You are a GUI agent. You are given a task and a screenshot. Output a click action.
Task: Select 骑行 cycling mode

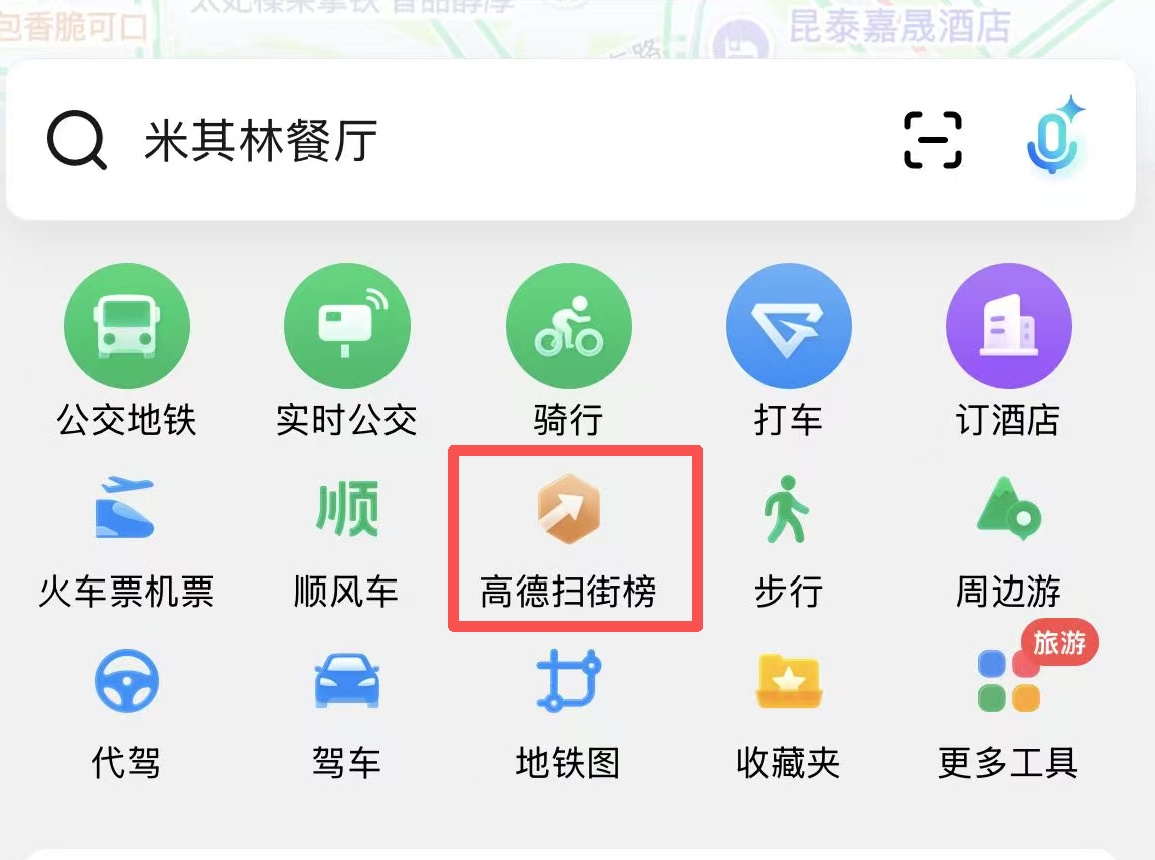tap(568, 352)
